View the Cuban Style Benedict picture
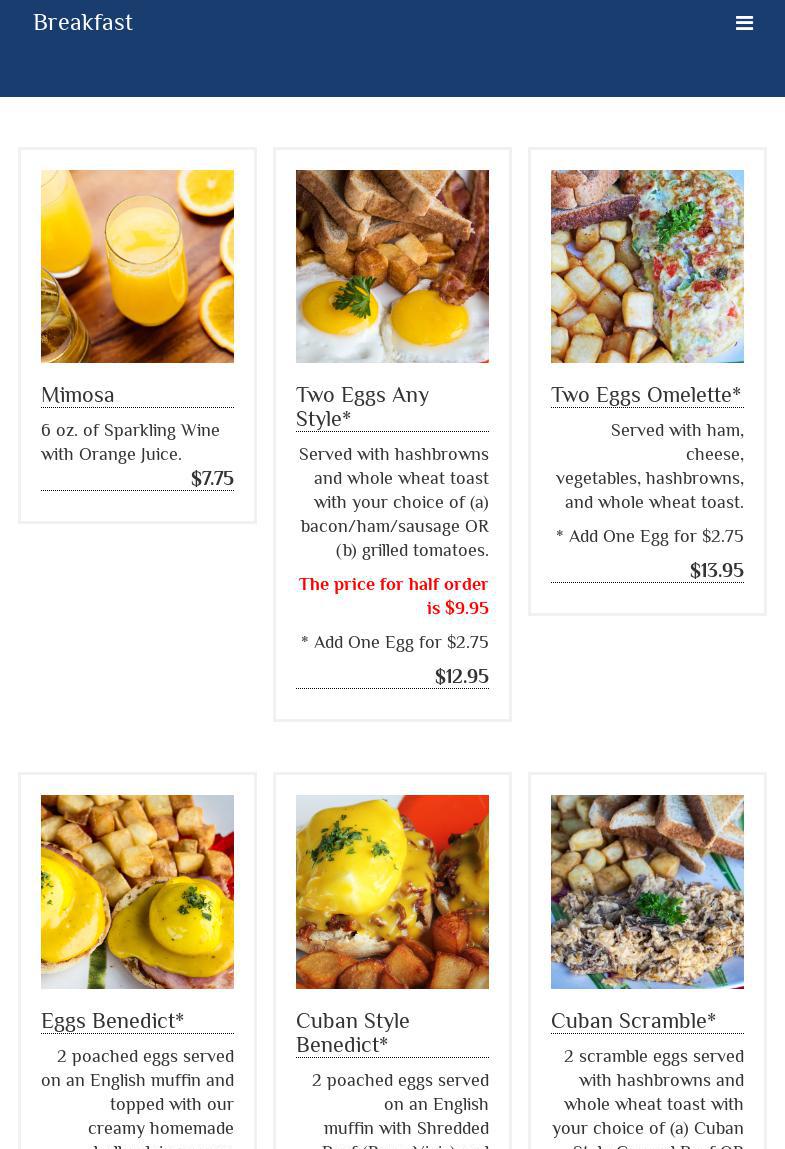Image resolution: width=785 pixels, height=1149 pixels. point(392,891)
